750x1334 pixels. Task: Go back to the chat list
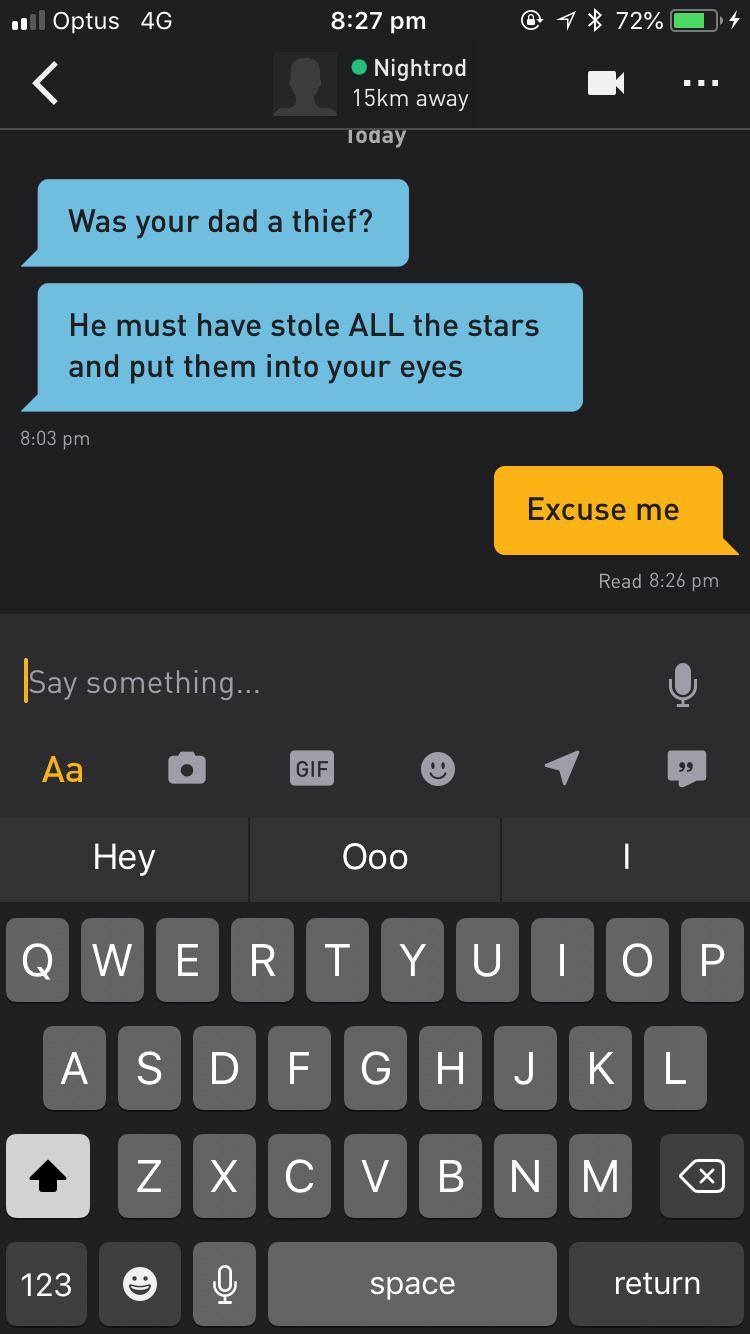click(46, 83)
